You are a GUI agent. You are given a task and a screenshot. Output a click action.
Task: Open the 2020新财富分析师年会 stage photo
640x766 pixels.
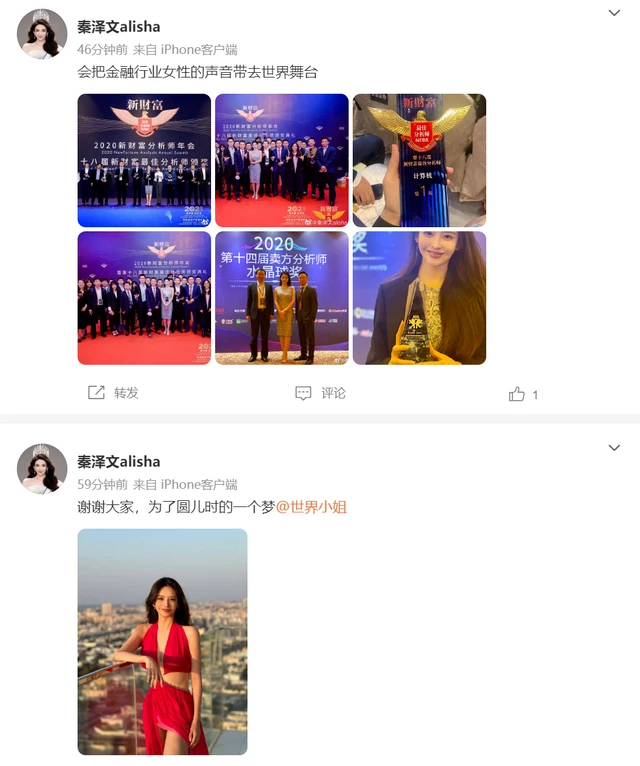[144, 160]
